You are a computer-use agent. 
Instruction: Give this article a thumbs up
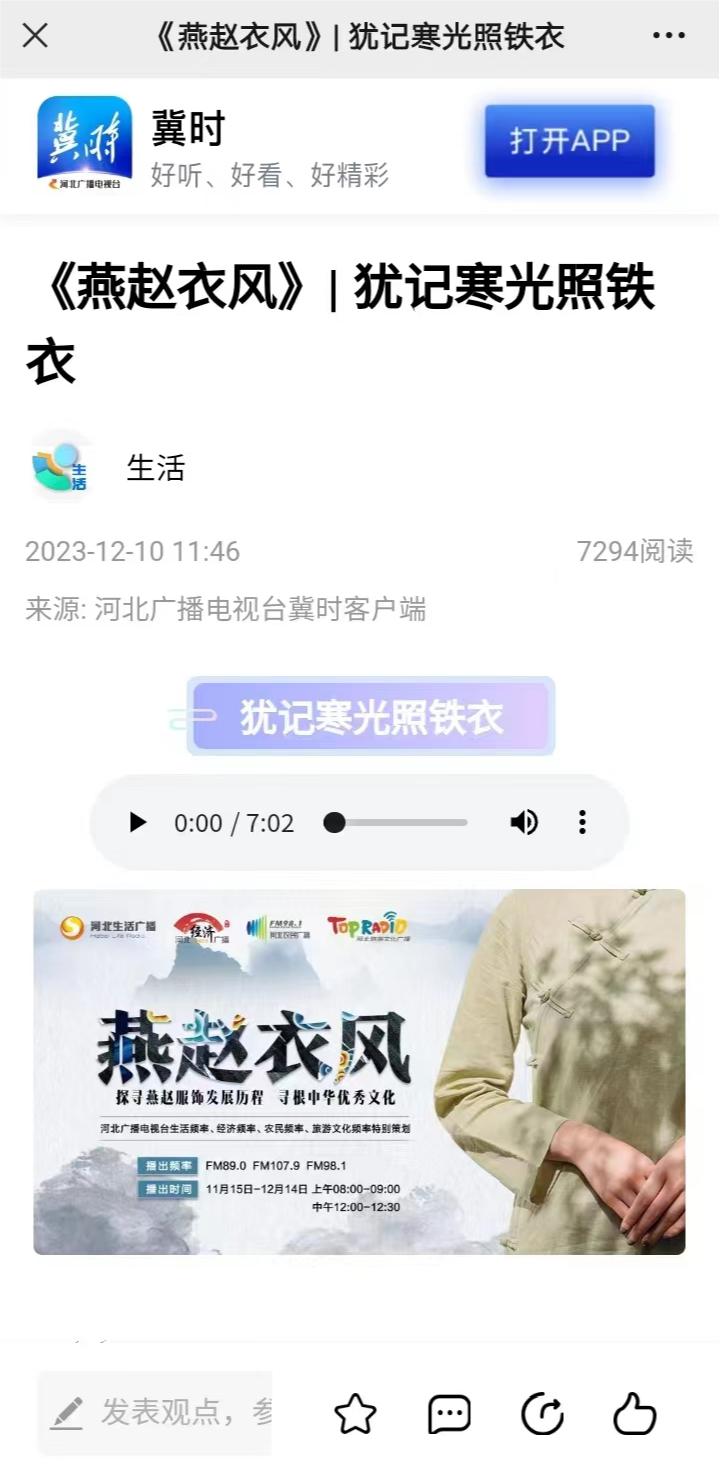click(634, 1414)
